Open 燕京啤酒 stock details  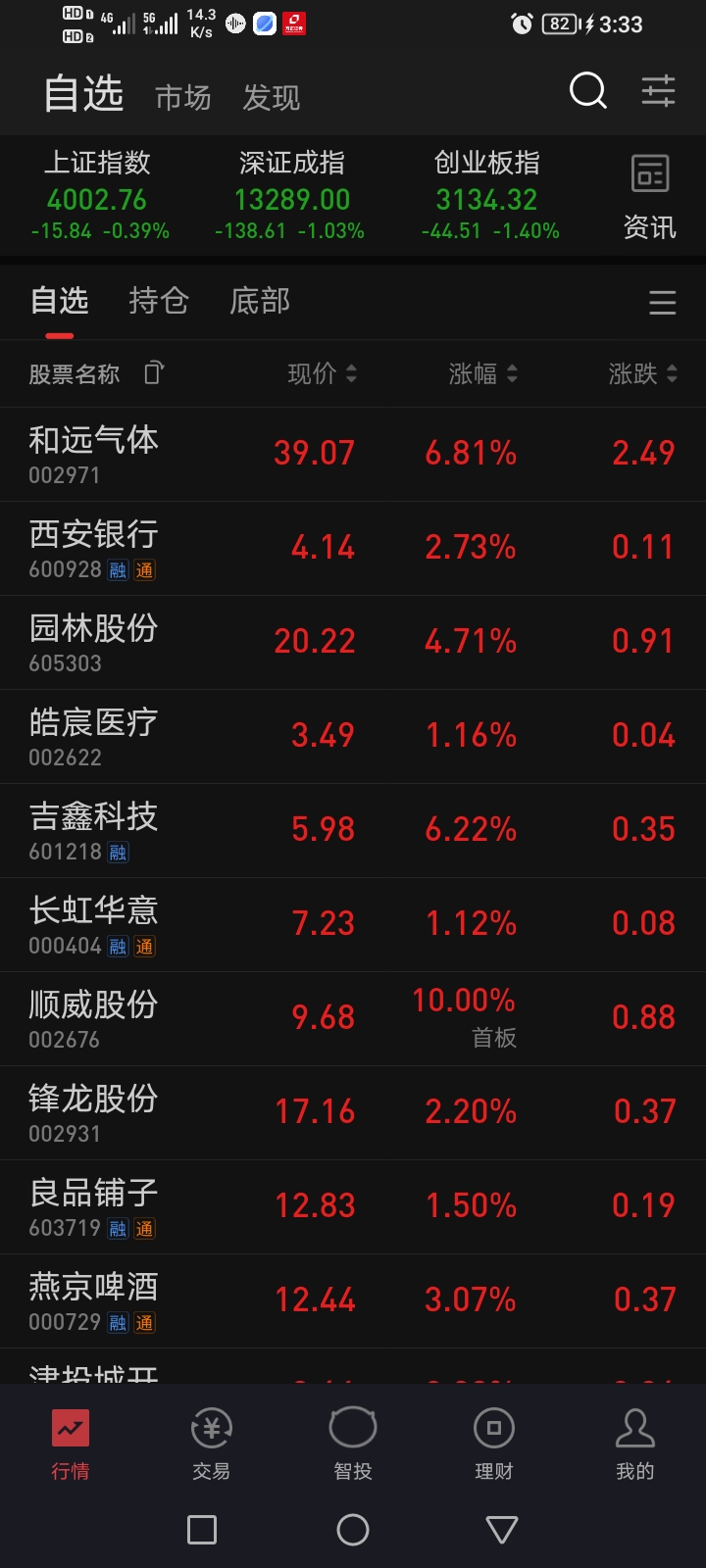point(93,1299)
